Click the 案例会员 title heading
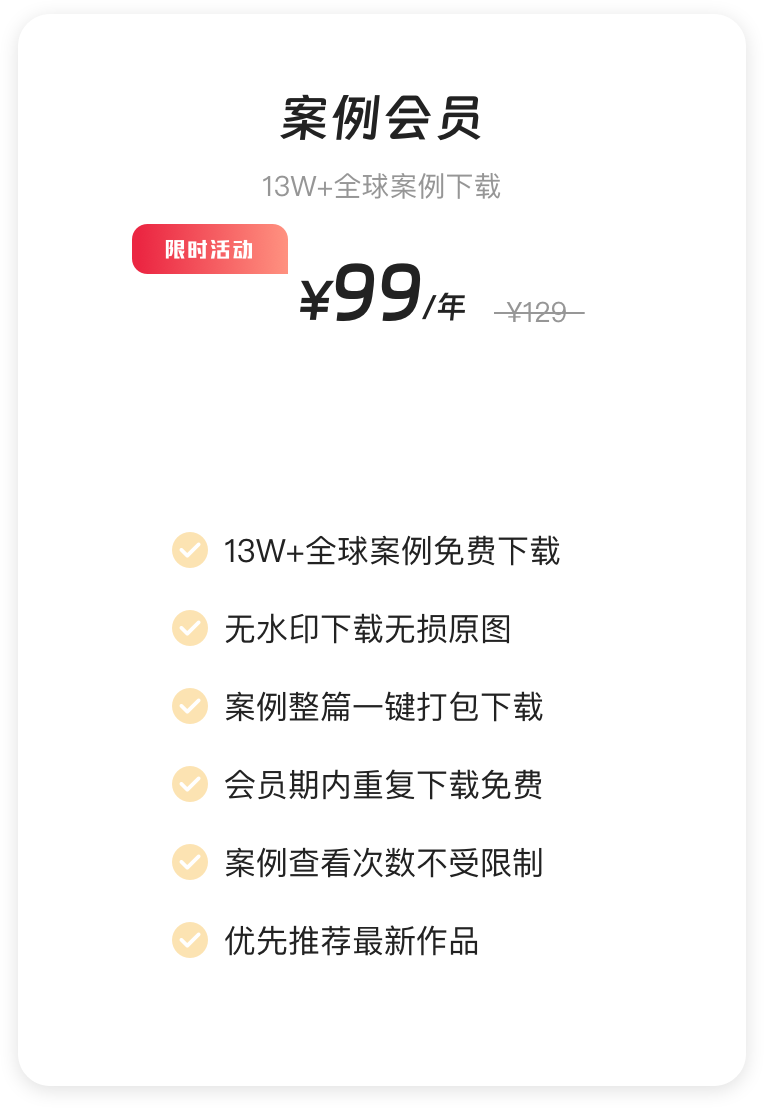 tap(381, 116)
